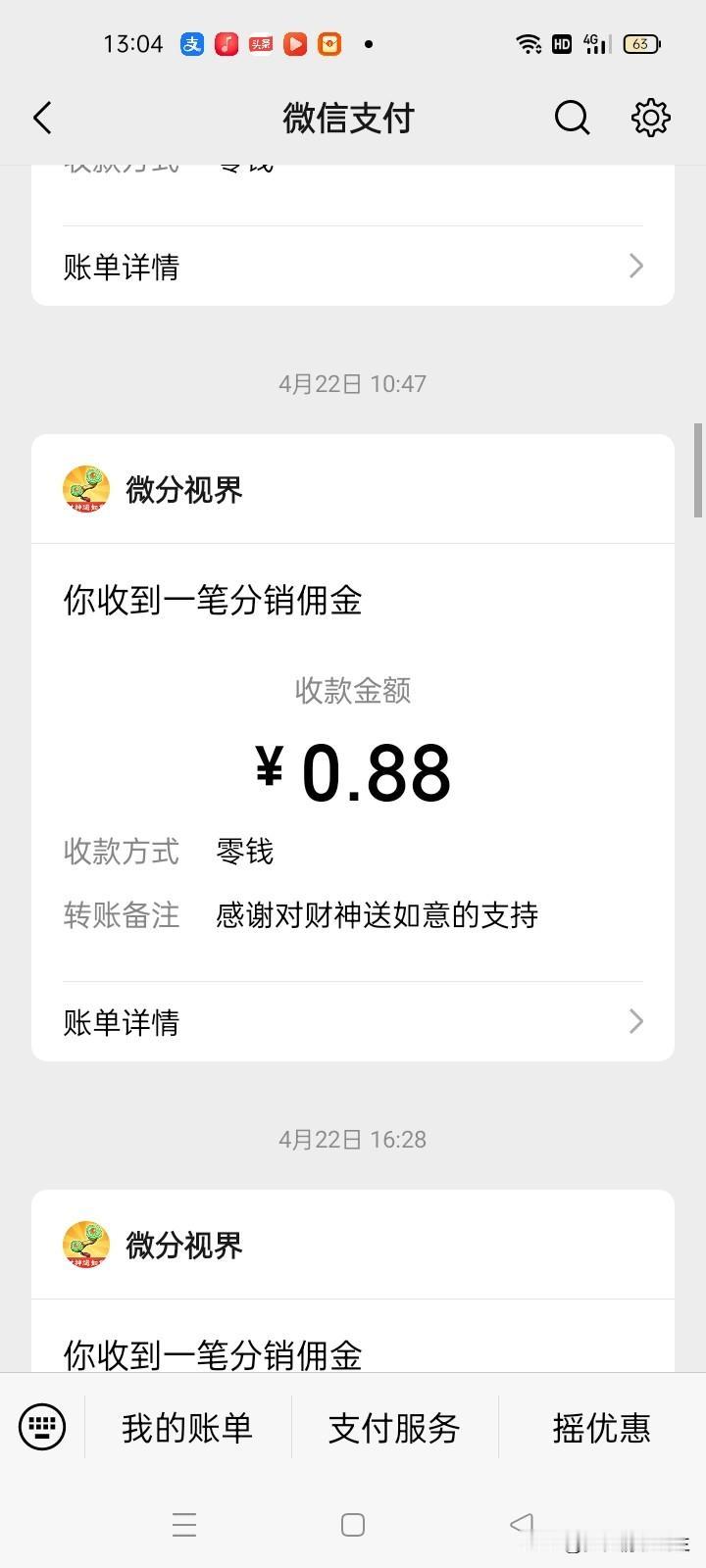Image resolution: width=706 pixels, height=1568 pixels.
Task: Open 微分视界 header of the 10:47 card
Action: tap(353, 489)
